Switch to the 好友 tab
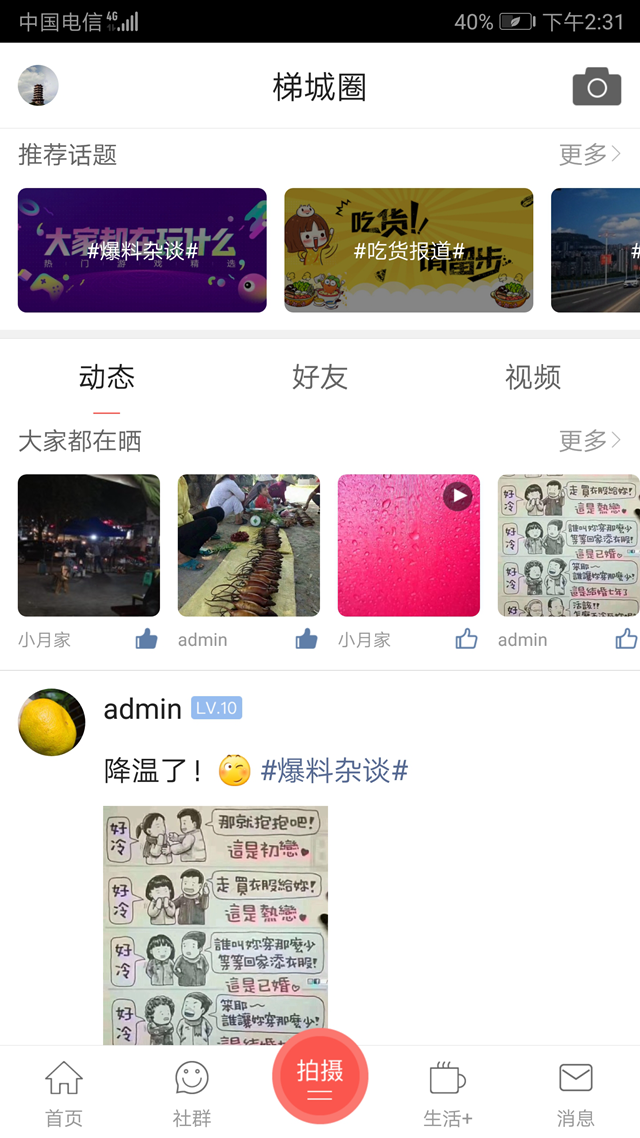This screenshot has height=1138, width=640. (x=320, y=377)
